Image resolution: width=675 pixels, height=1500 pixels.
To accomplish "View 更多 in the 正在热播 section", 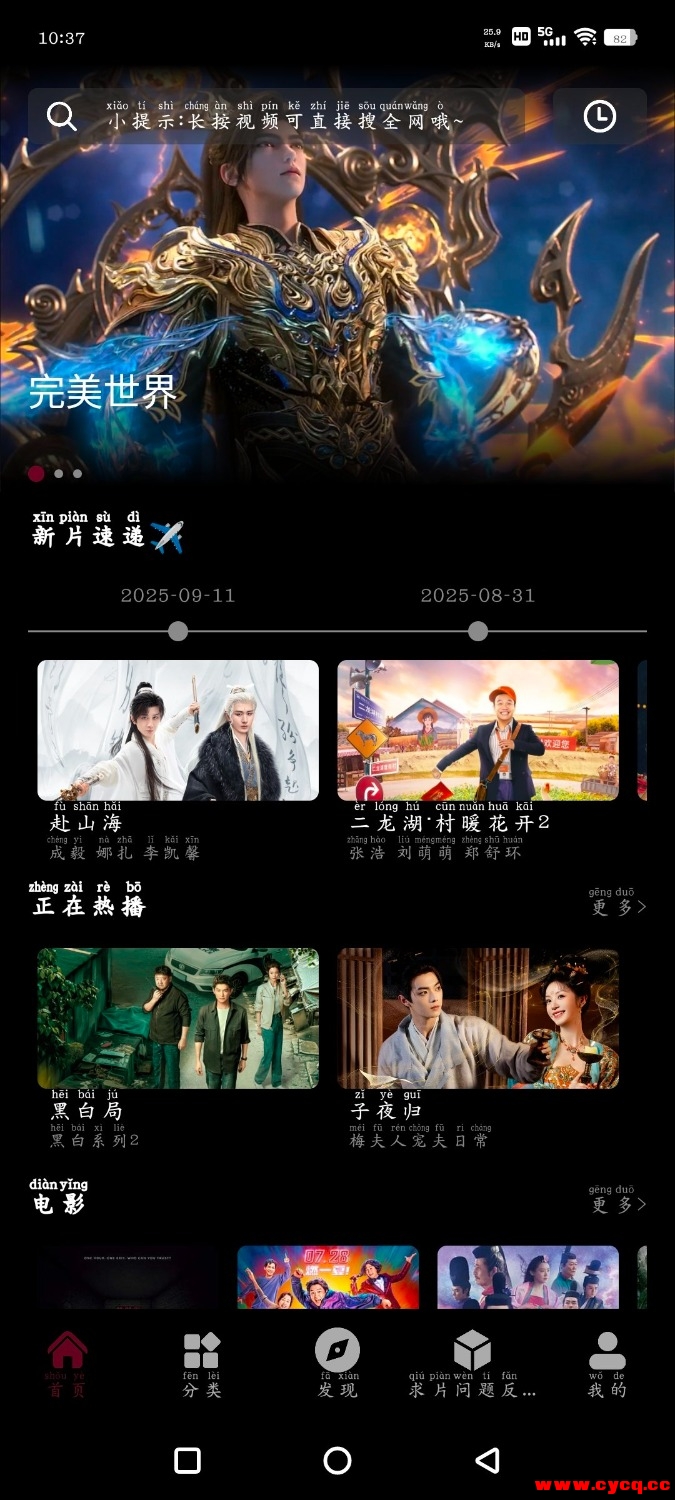I will pyautogui.click(x=617, y=906).
